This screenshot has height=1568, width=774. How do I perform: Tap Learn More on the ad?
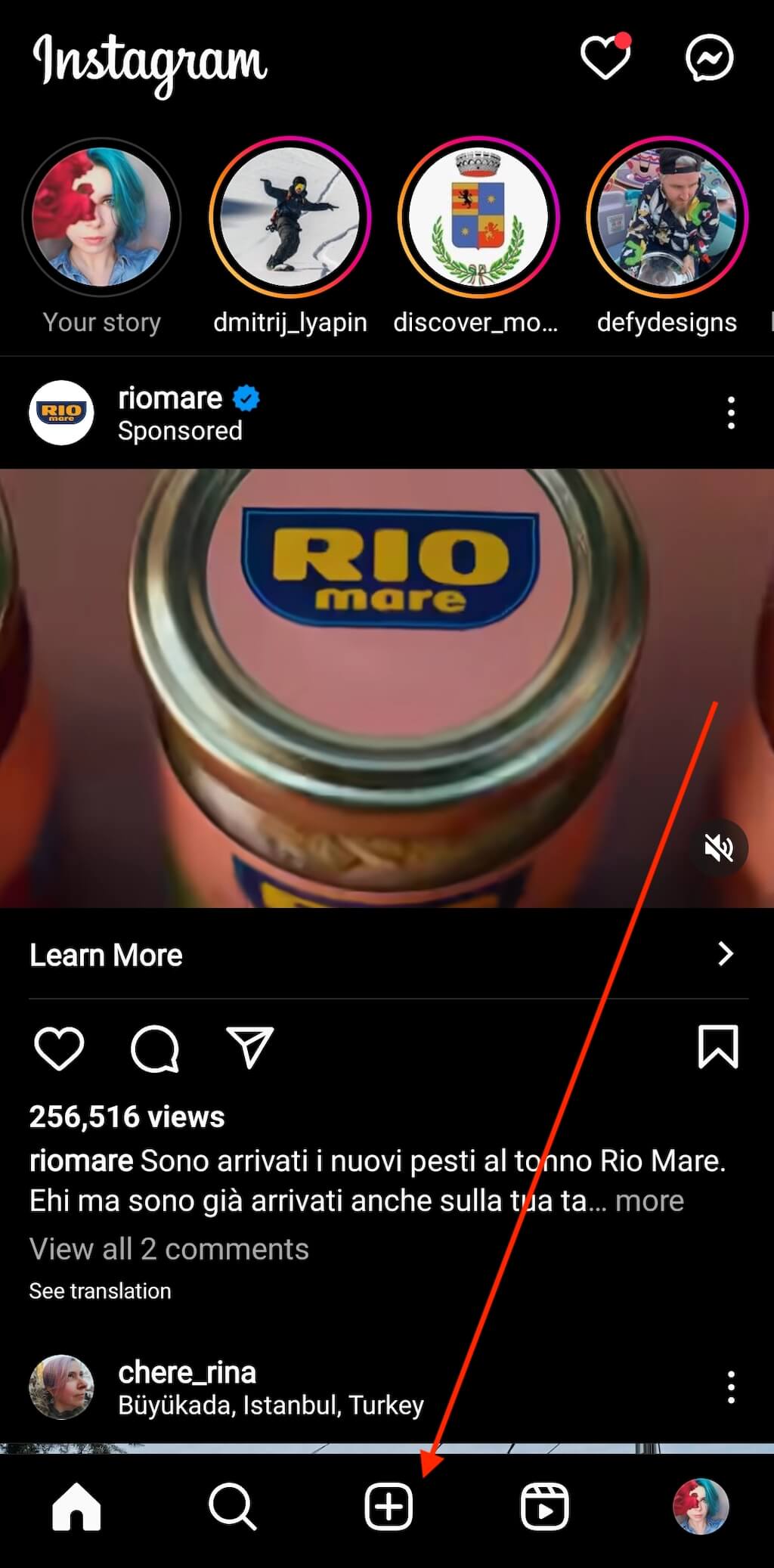[x=106, y=955]
